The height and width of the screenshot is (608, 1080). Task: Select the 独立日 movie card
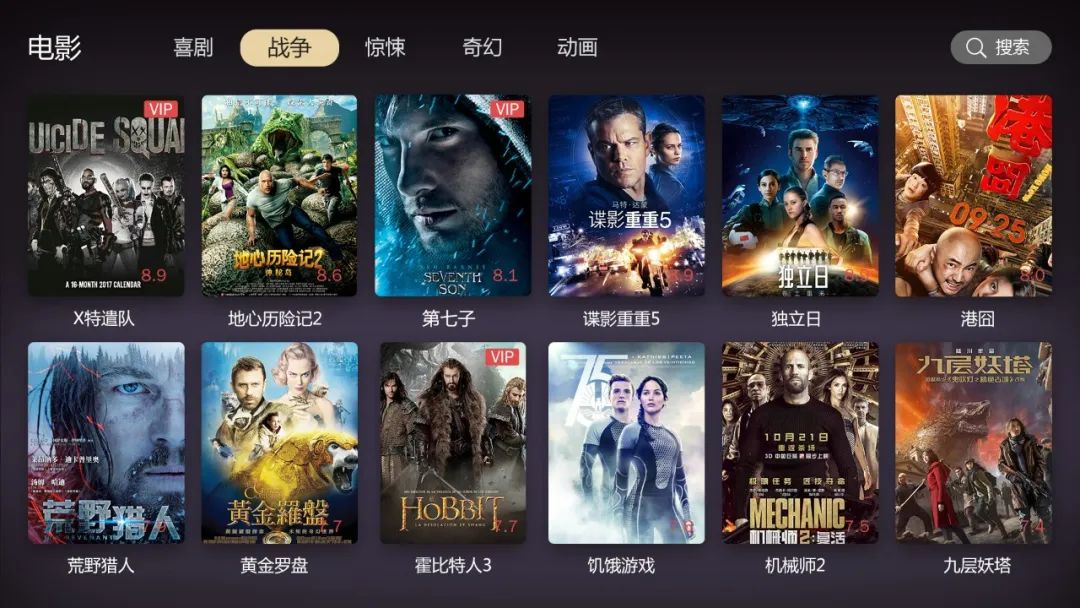800,195
